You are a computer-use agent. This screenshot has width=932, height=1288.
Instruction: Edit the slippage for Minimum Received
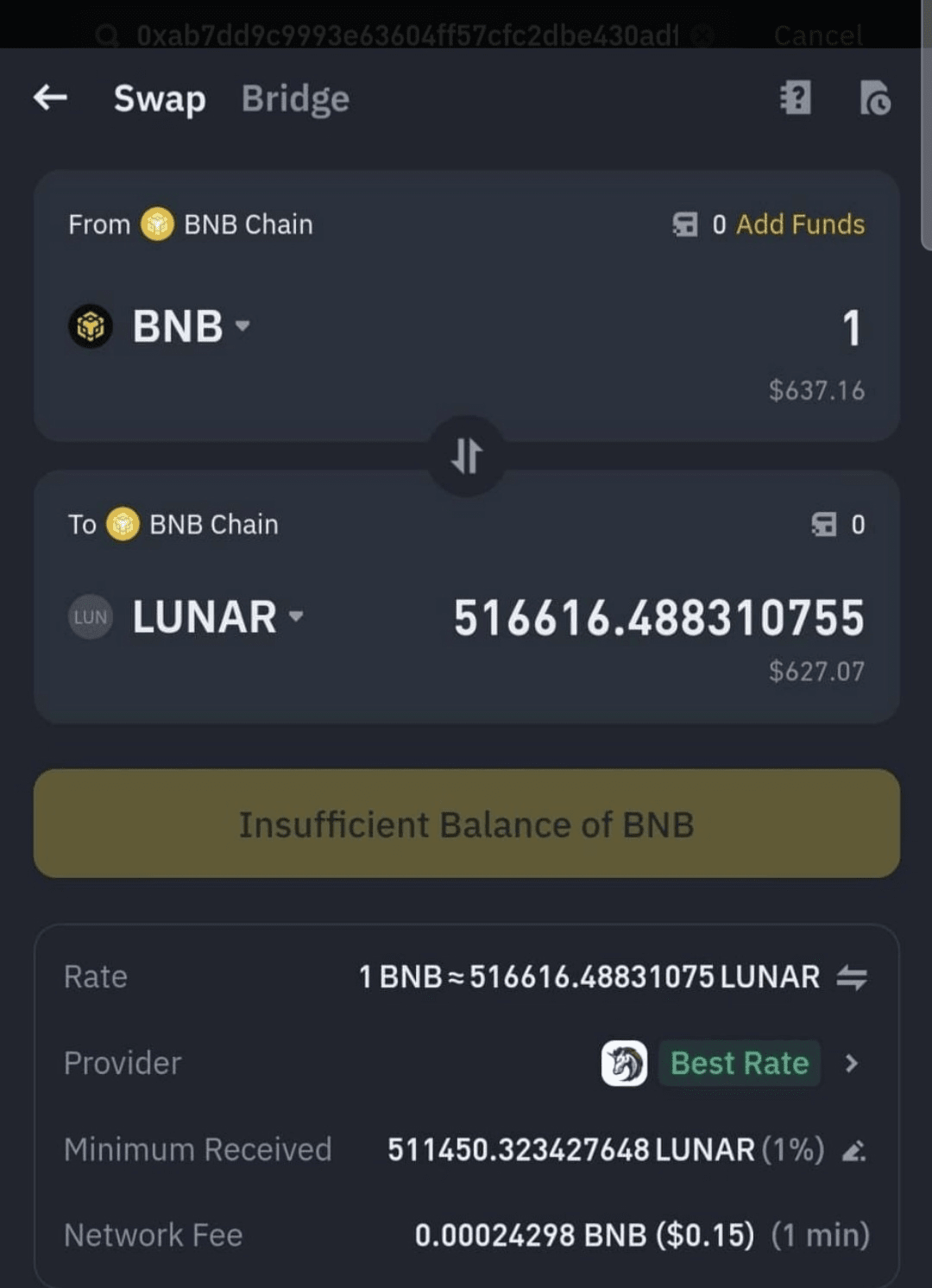click(x=853, y=1151)
